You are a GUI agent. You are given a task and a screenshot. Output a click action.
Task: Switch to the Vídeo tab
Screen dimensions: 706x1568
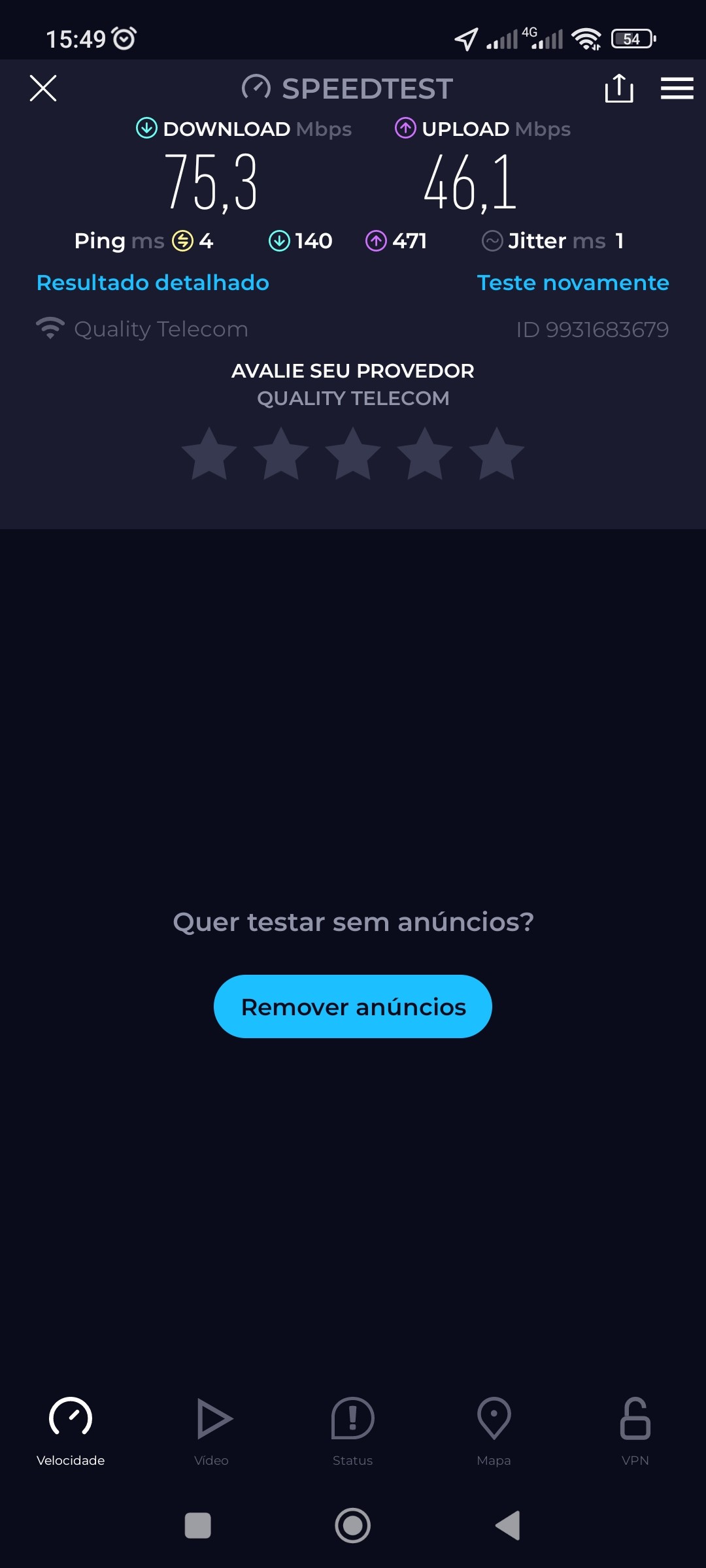tap(212, 1431)
